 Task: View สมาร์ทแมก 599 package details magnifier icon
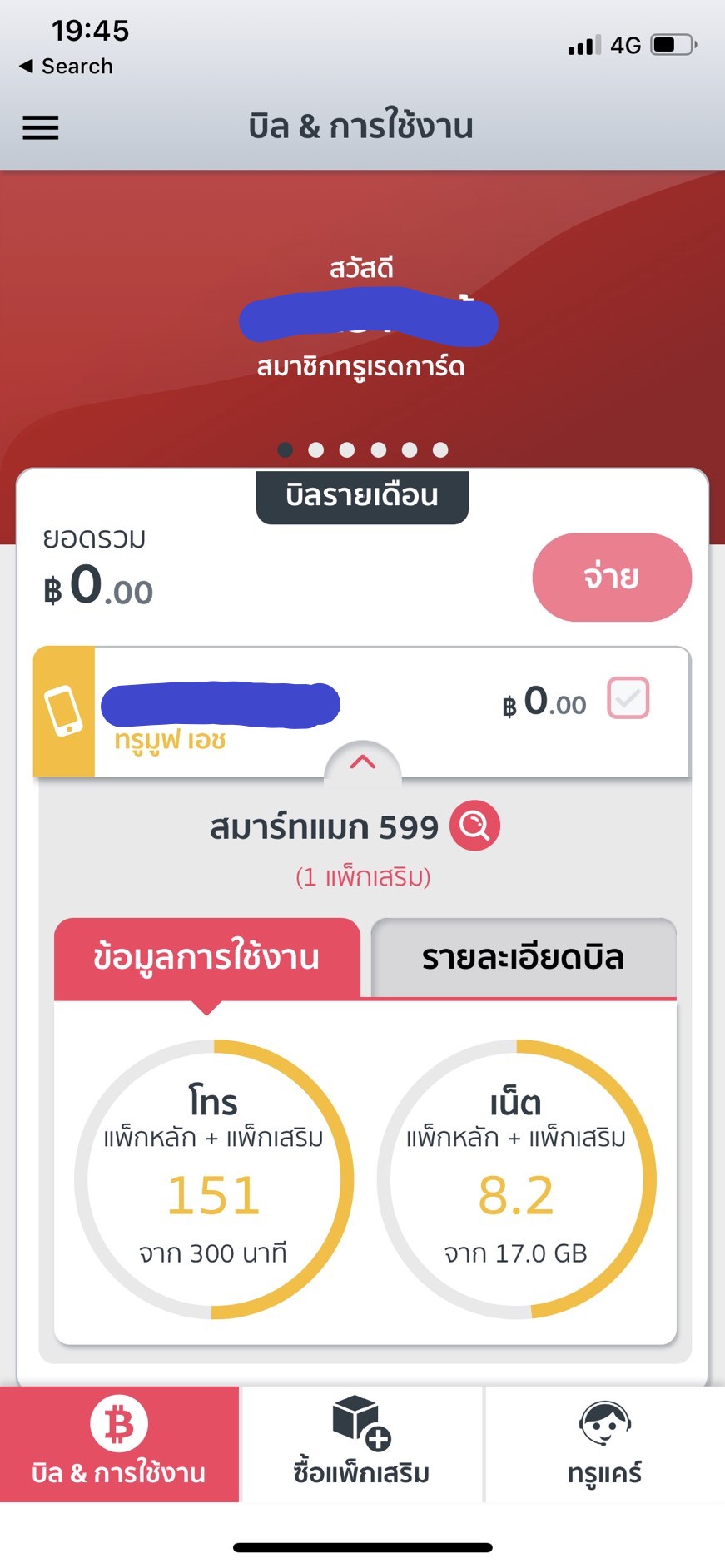[x=474, y=826]
